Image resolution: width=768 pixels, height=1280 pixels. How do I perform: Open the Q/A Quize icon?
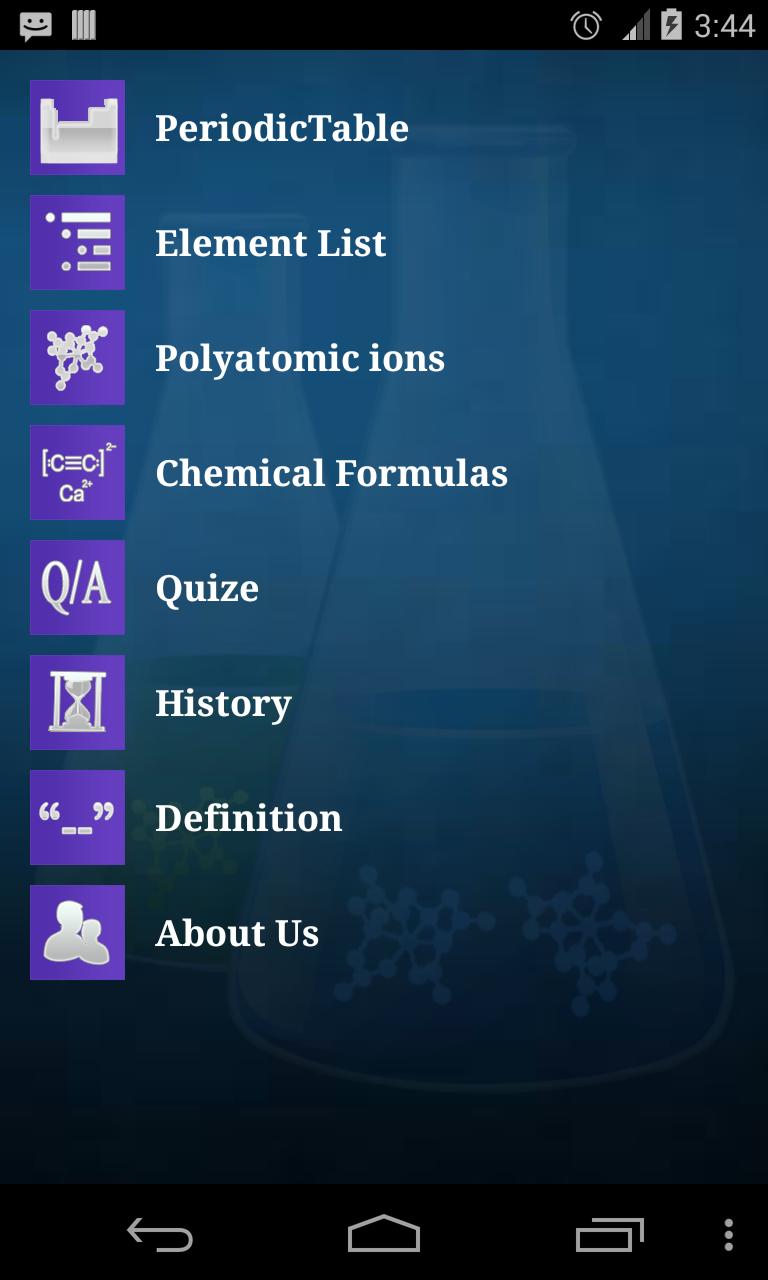pos(77,587)
